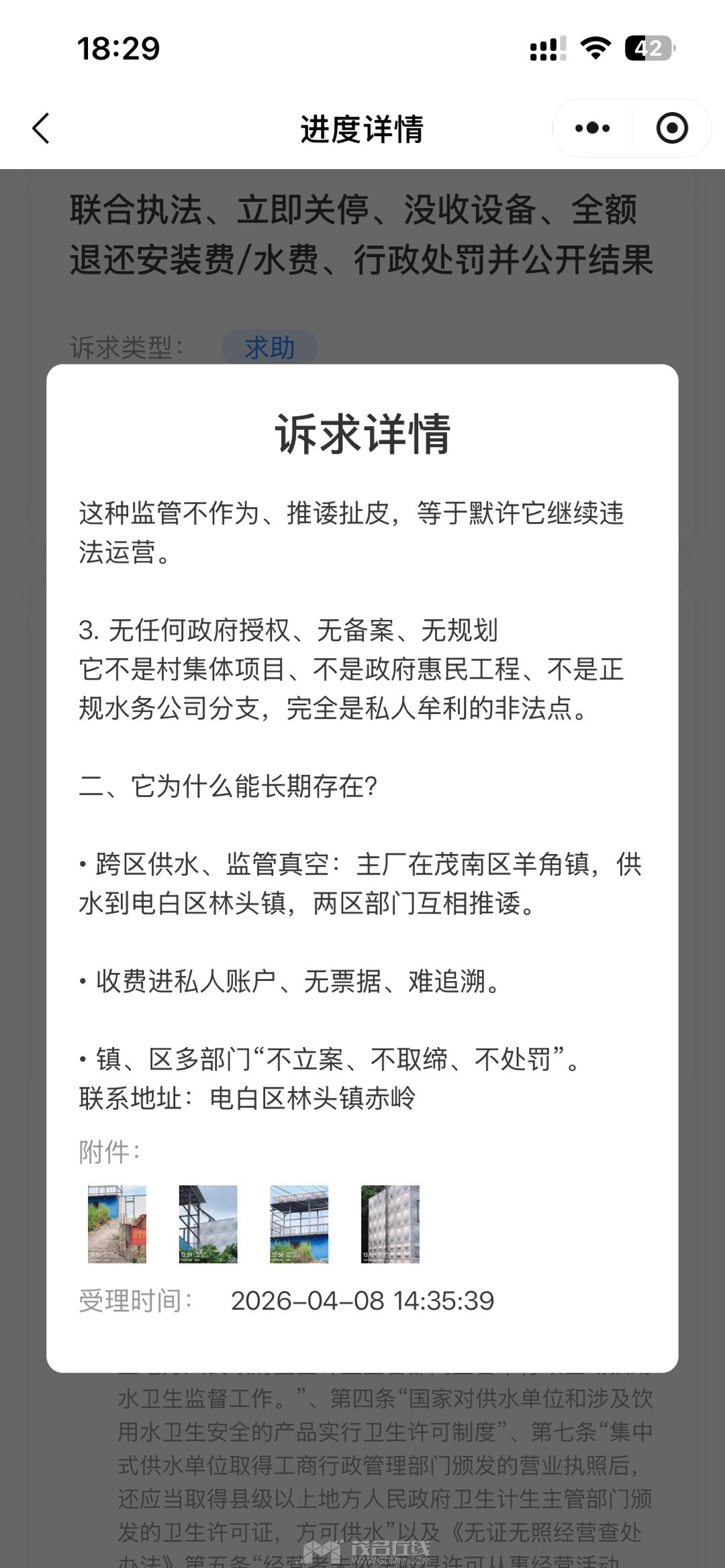View the fourth attachment photo of the steel water tank
This screenshot has width=725, height=1568.
pyautogui.click(x=390, y=1224)
